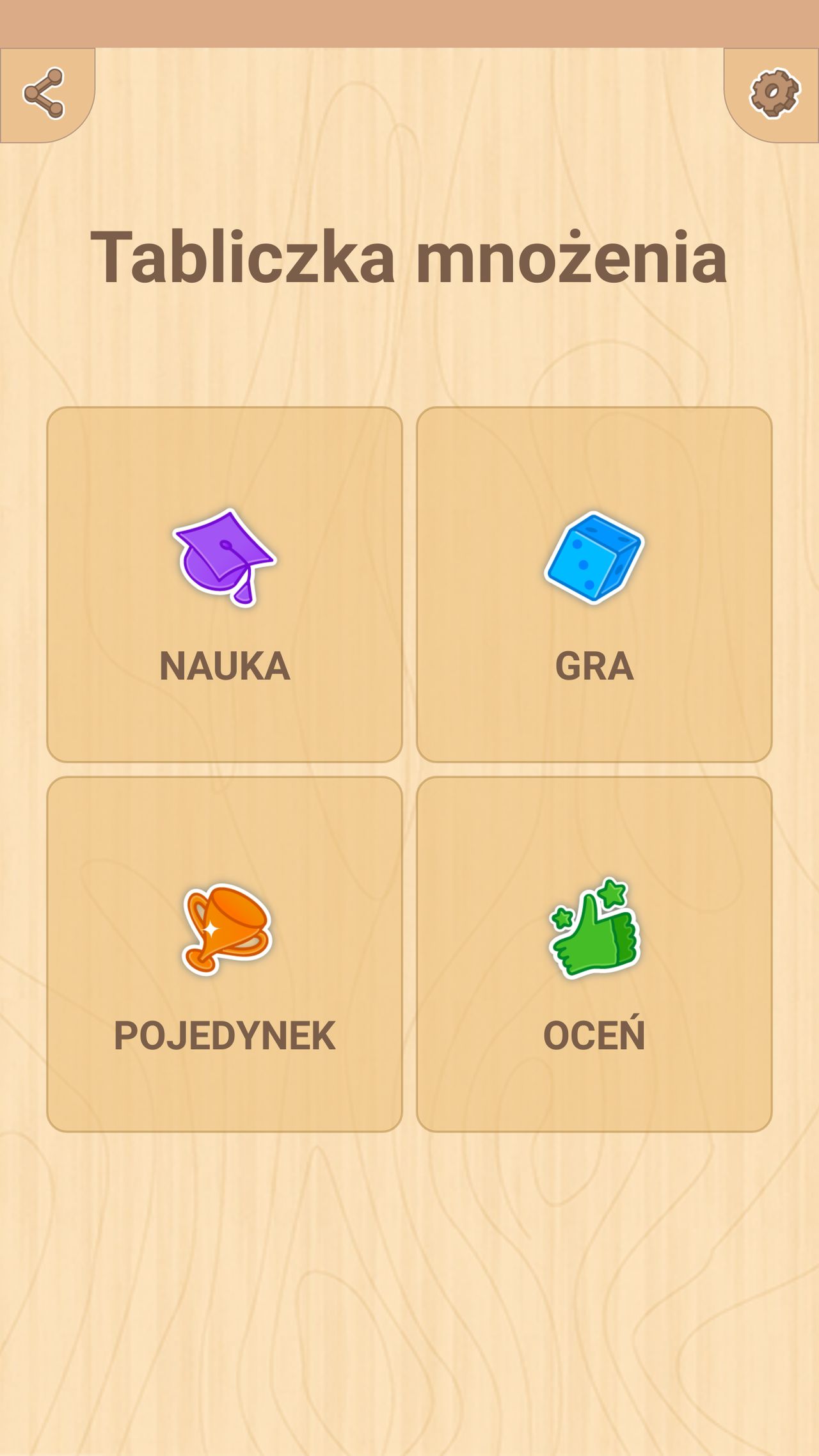819x1456 pixels.
Task: Click the NAUKA label text
Action: (x=224, y=667)
